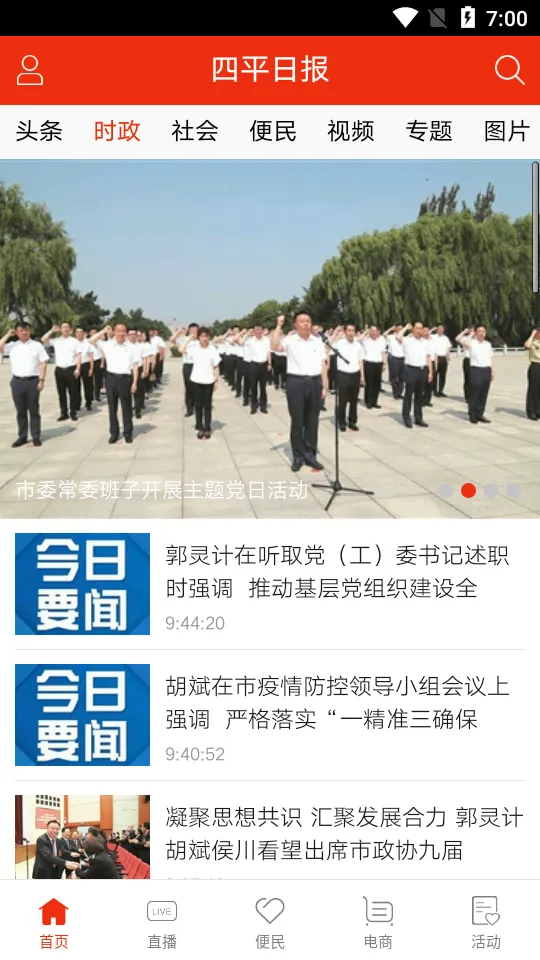Open the 视频 tab
The image size is (540, 960).
coord(351,131)
